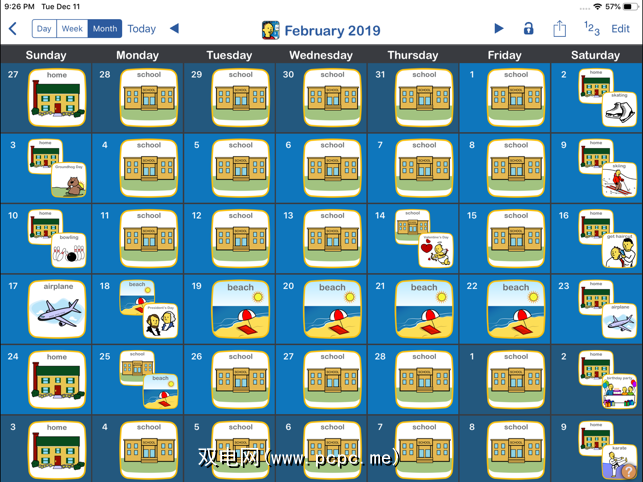Viewport: 643px width, 482px height.
Task: Go to the previous month
Action: [x=174, y=29]
